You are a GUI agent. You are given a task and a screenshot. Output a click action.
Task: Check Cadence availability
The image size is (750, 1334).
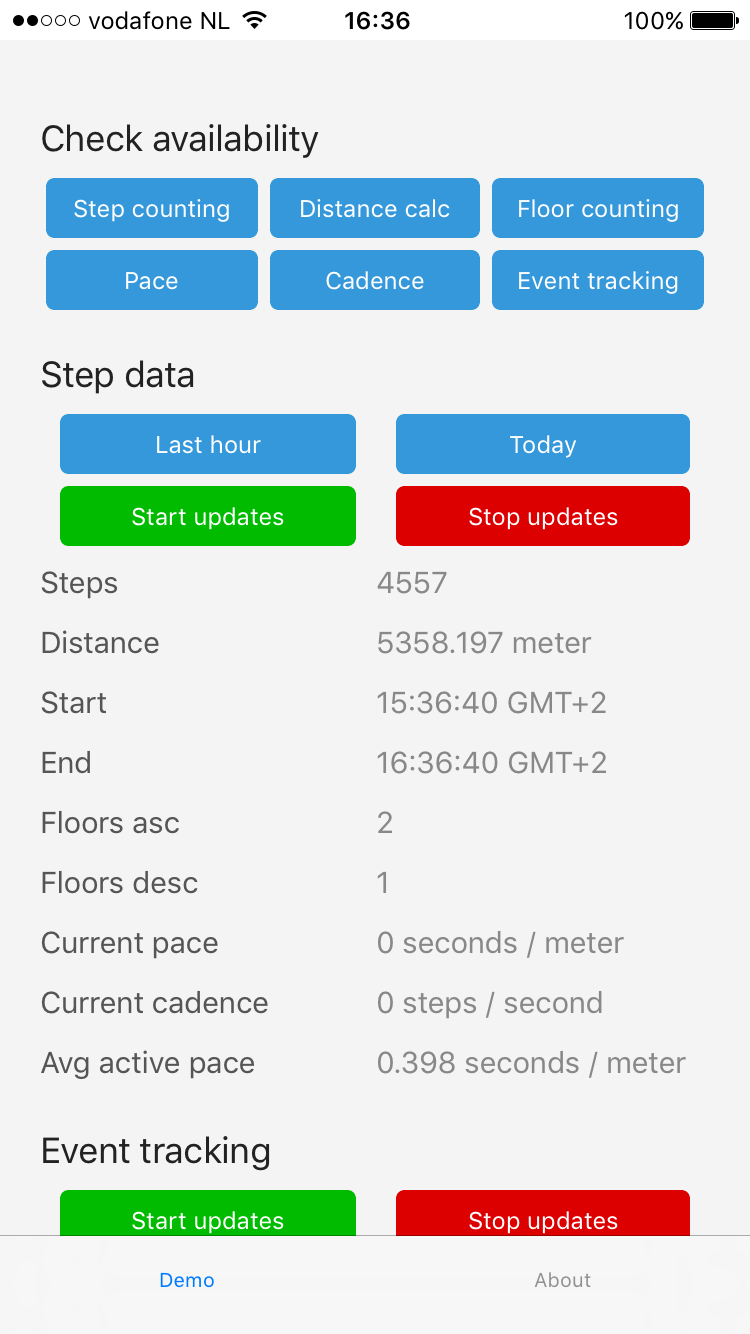[x=374, y=280]
